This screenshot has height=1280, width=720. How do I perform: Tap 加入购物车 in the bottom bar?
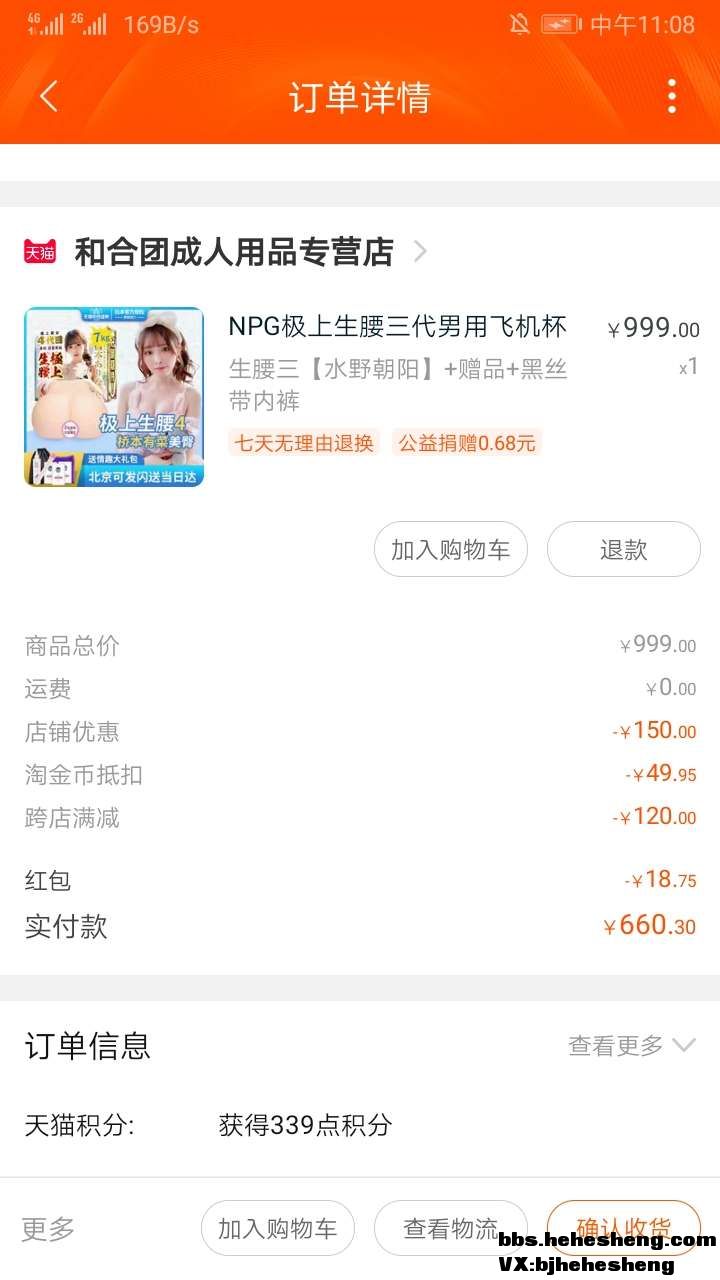click(278, 1229)
